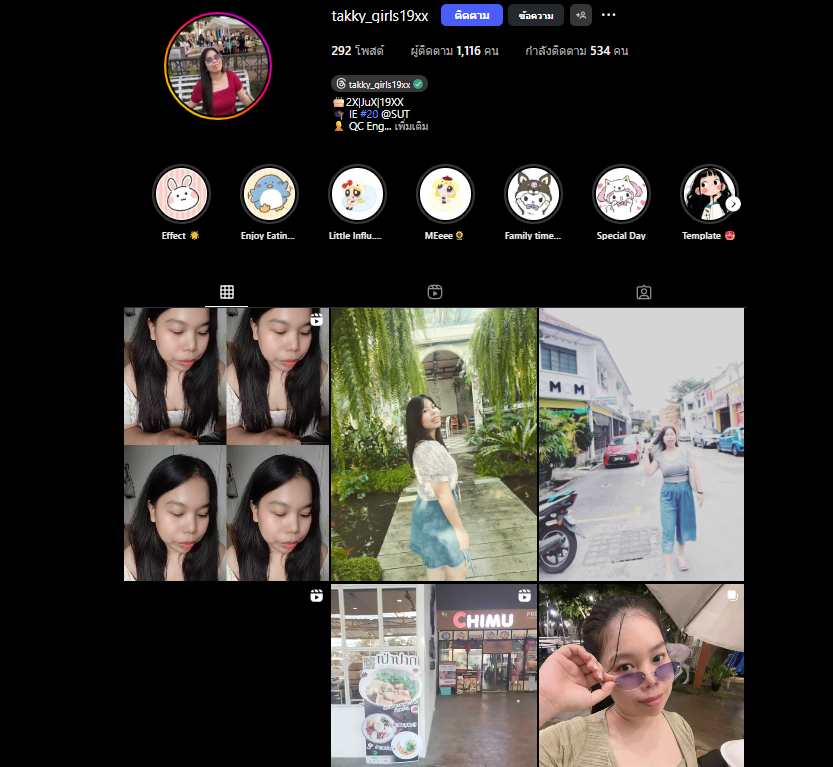Tap the blue ติดตาม follow button

tap(471, 15)
